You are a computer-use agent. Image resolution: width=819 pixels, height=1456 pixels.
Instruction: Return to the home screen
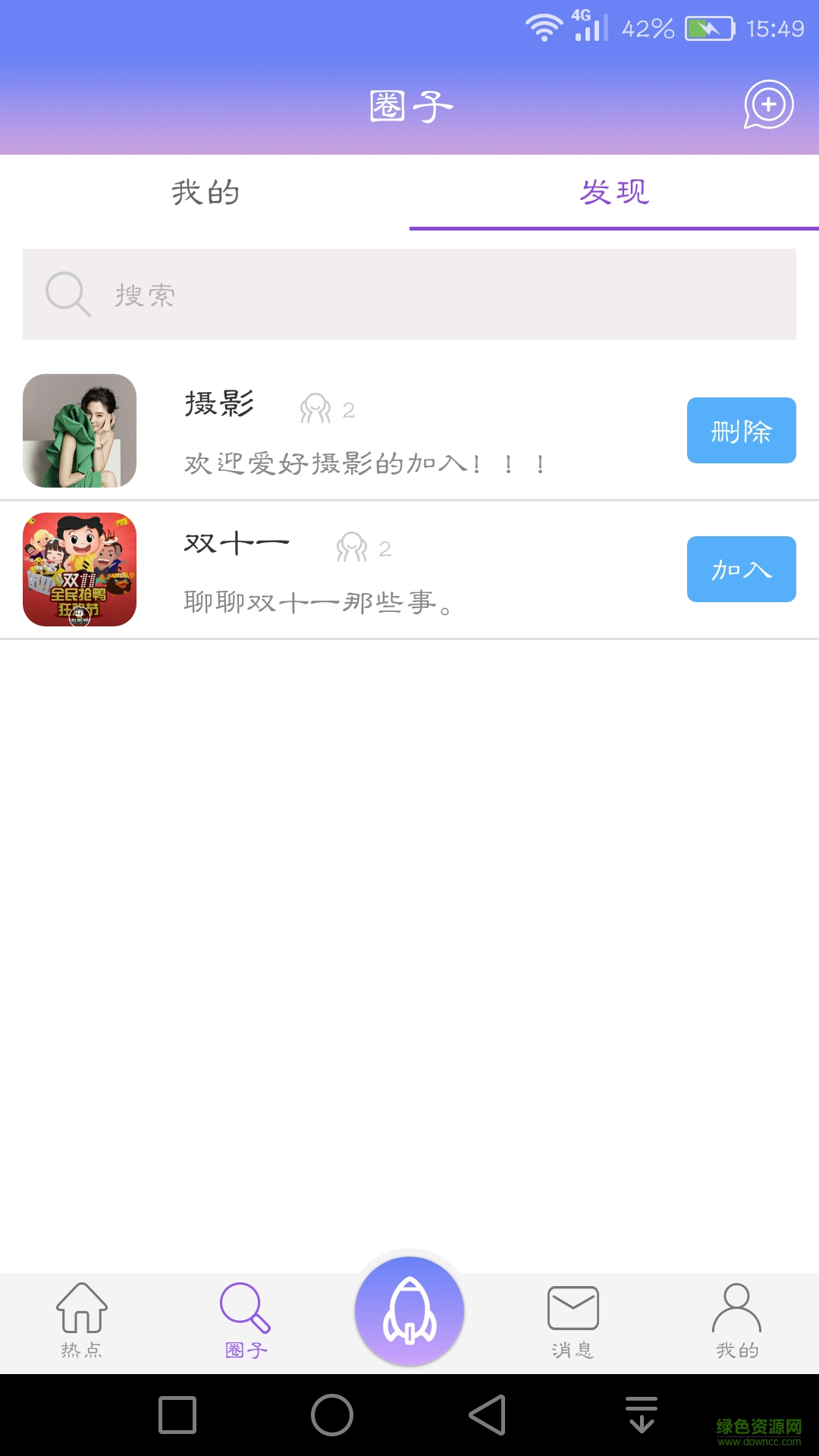click(x=332, y=1415)
